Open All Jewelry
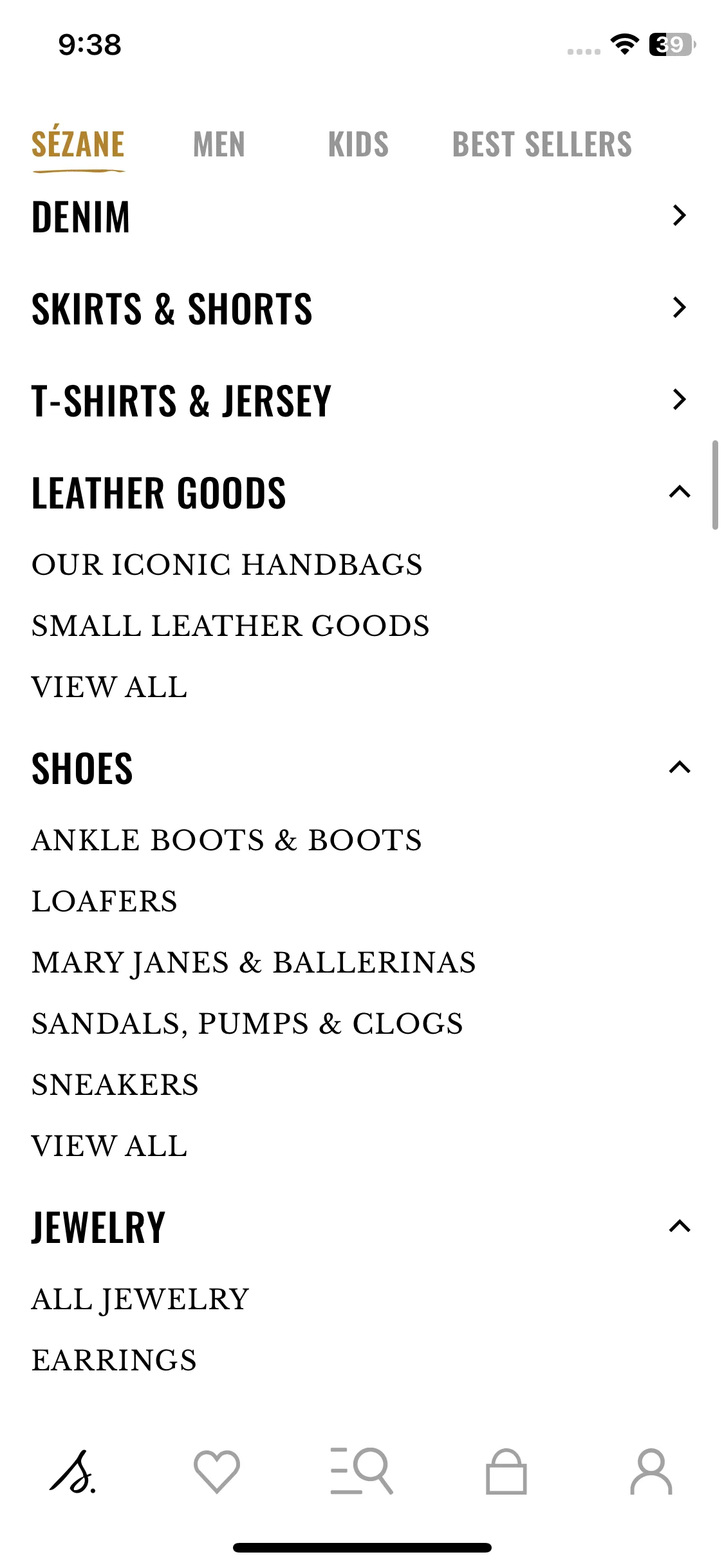Image resolution: width=724 pixels, height=1568 pixels. click(140, 1299)
